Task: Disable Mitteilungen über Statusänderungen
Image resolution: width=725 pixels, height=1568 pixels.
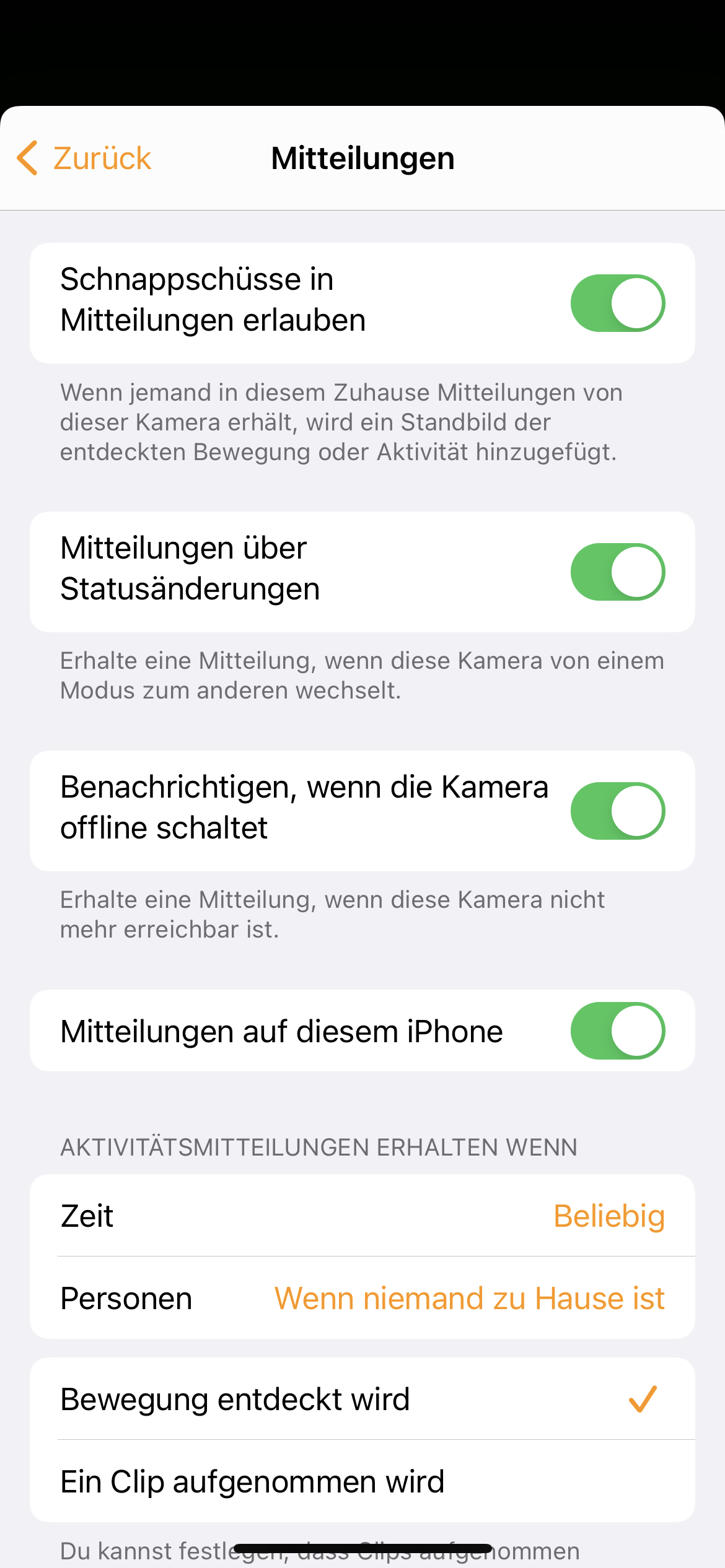Action: 617,572
